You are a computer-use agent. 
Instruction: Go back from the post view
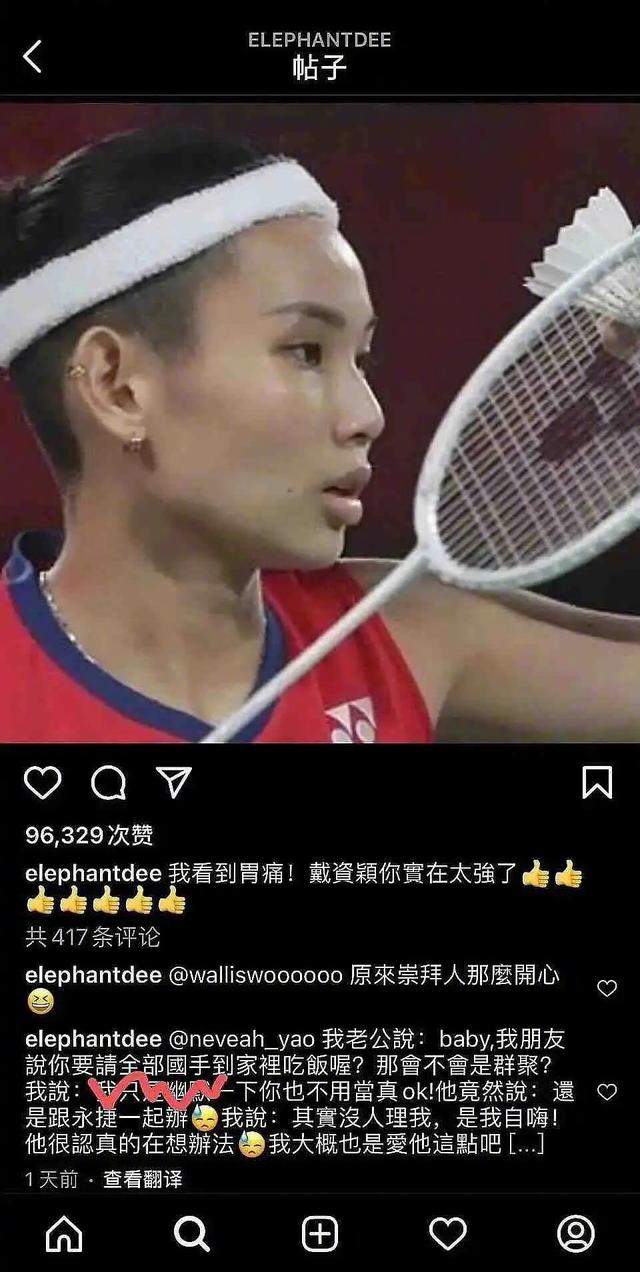[x=32, y=57]
